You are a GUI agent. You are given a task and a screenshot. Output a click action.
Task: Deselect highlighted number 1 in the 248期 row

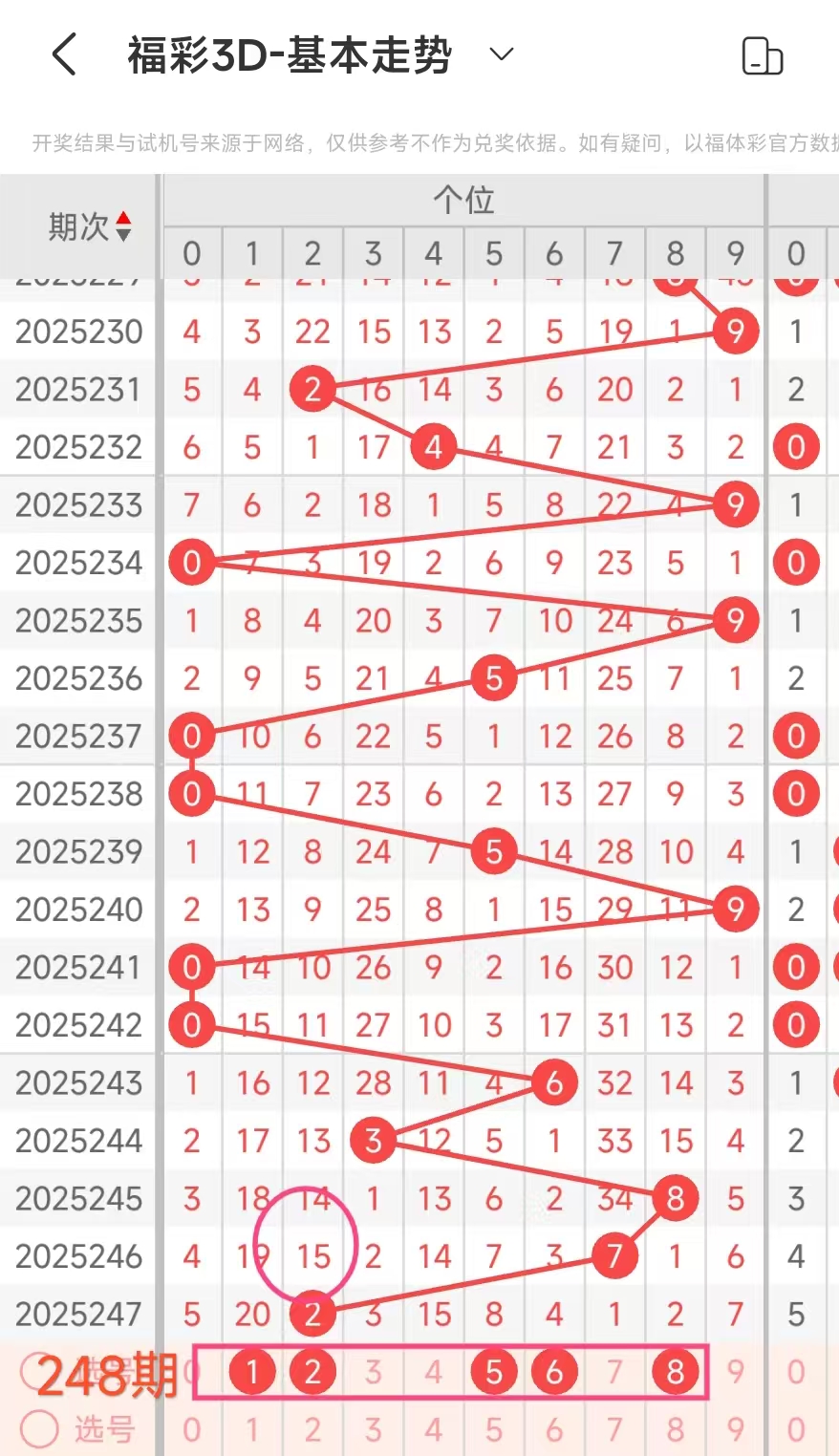252,1372
